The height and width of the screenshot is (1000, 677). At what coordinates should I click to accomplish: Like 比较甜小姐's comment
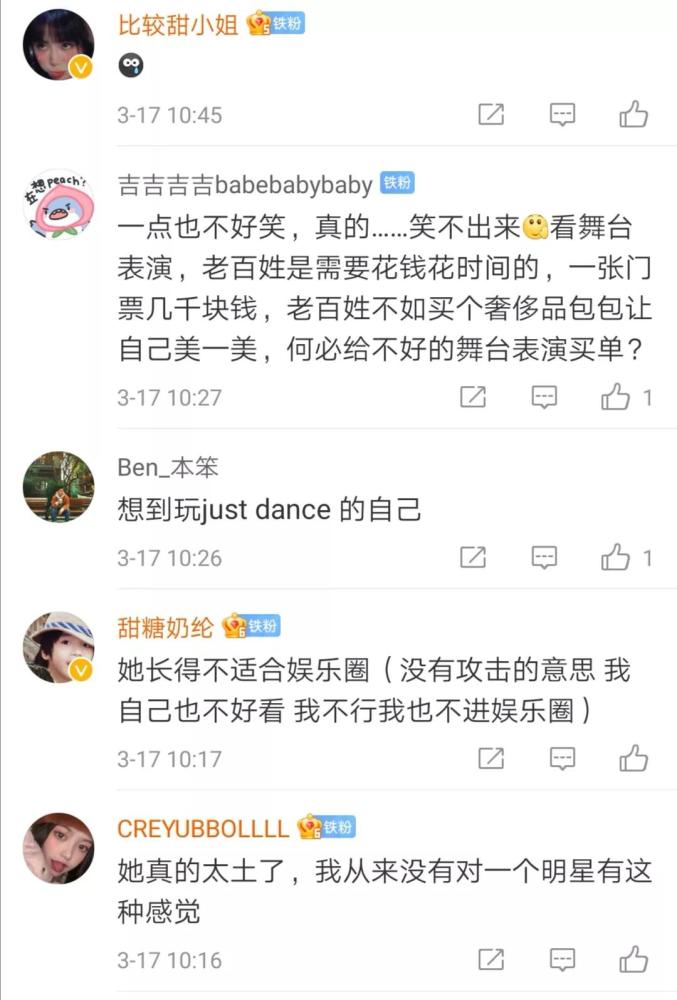[633, 115]
